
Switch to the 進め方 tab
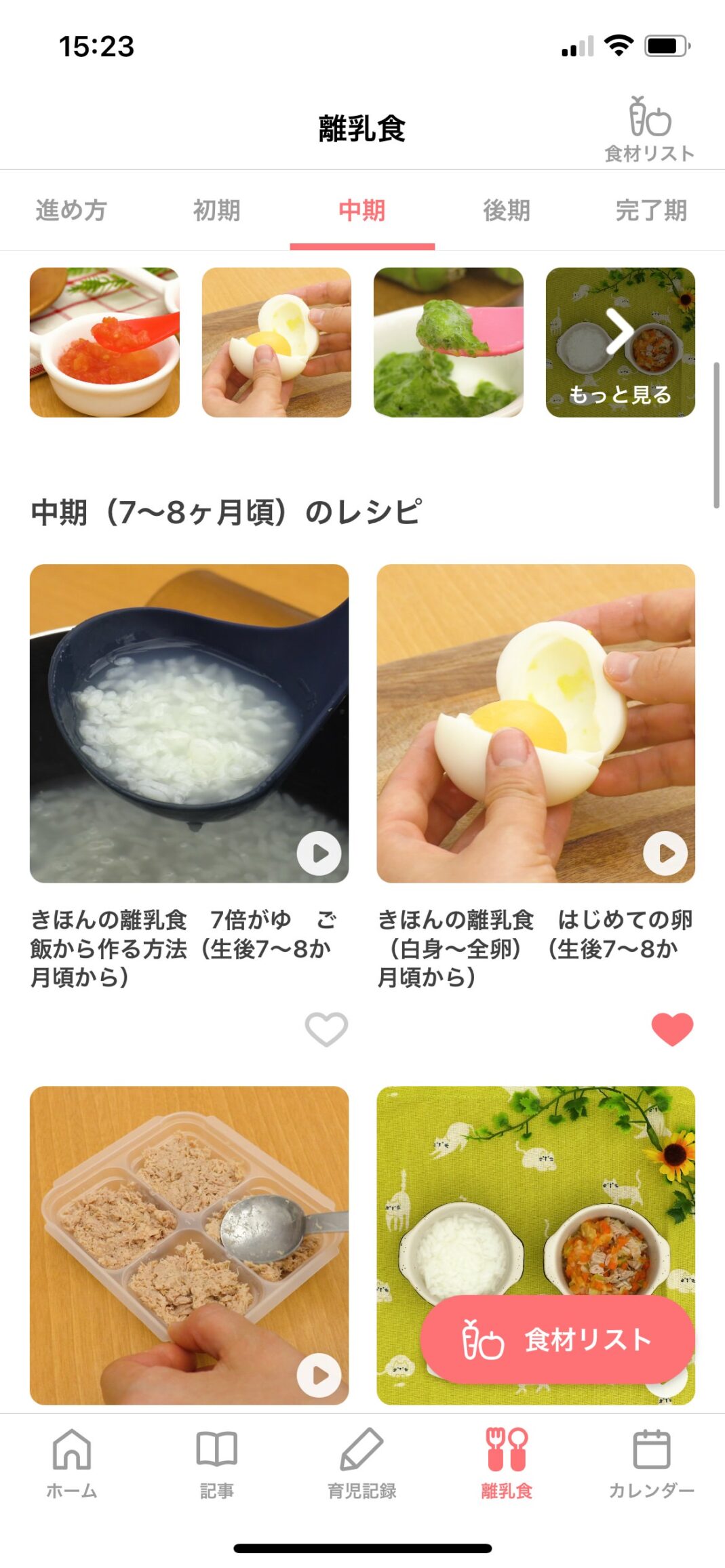click(71, 210)
